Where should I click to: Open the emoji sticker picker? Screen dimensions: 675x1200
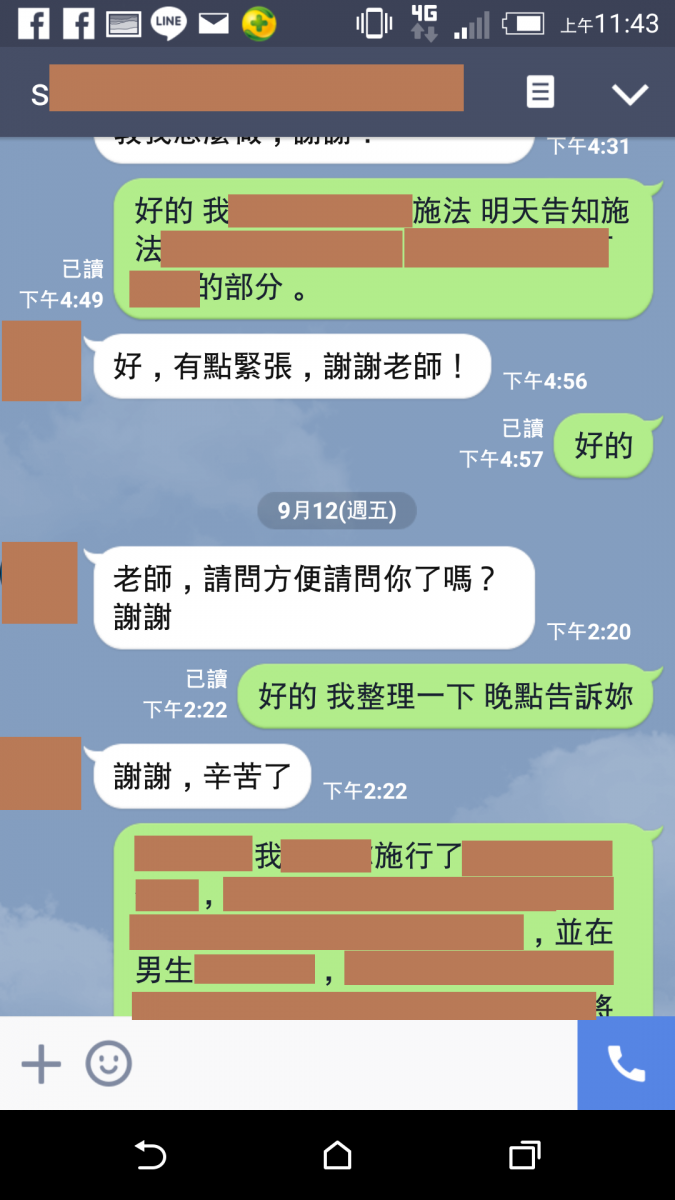[x=108, y=1064]
